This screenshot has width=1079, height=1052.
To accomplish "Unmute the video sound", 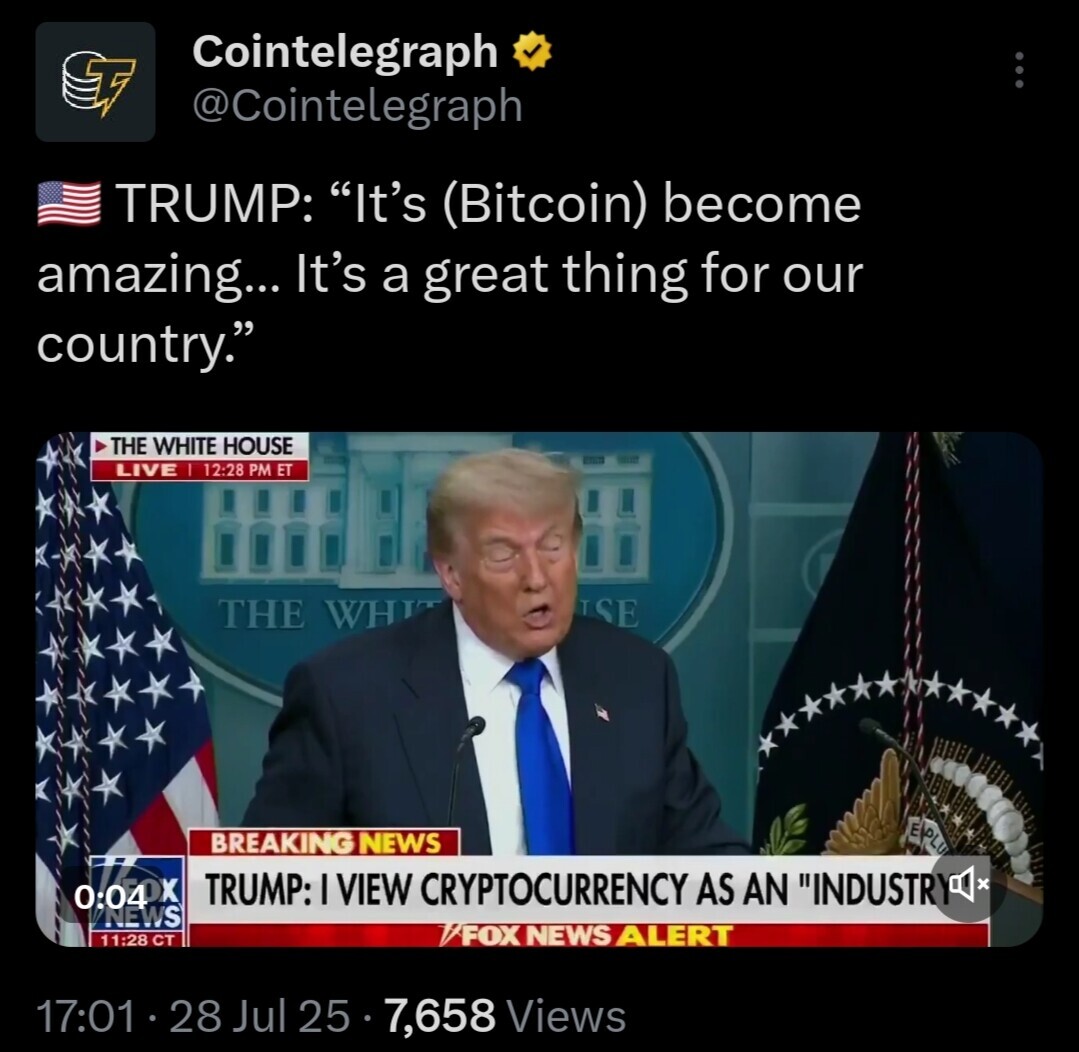I will [x=966, y=884].
